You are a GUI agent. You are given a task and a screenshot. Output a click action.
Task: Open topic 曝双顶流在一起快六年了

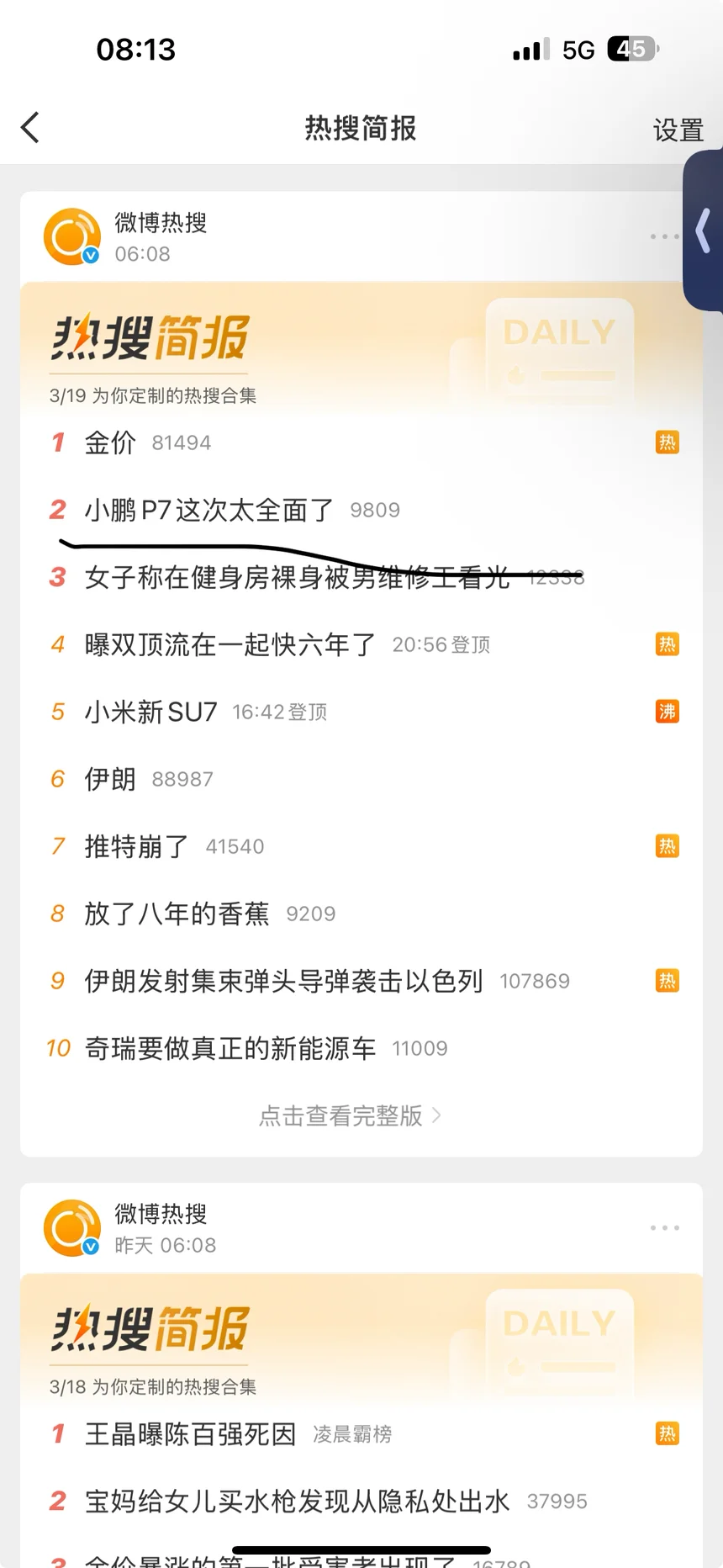(230, 644)
